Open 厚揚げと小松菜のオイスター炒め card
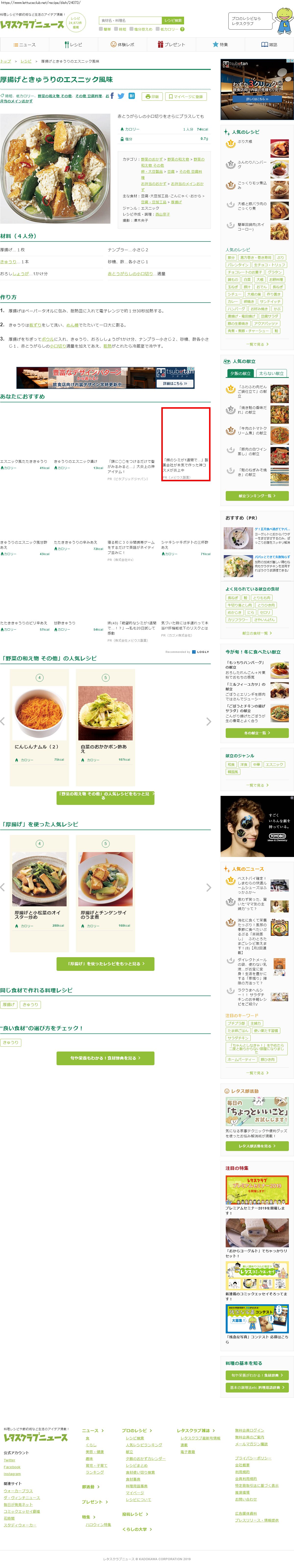294x1568 pixels. coord(40,891)
